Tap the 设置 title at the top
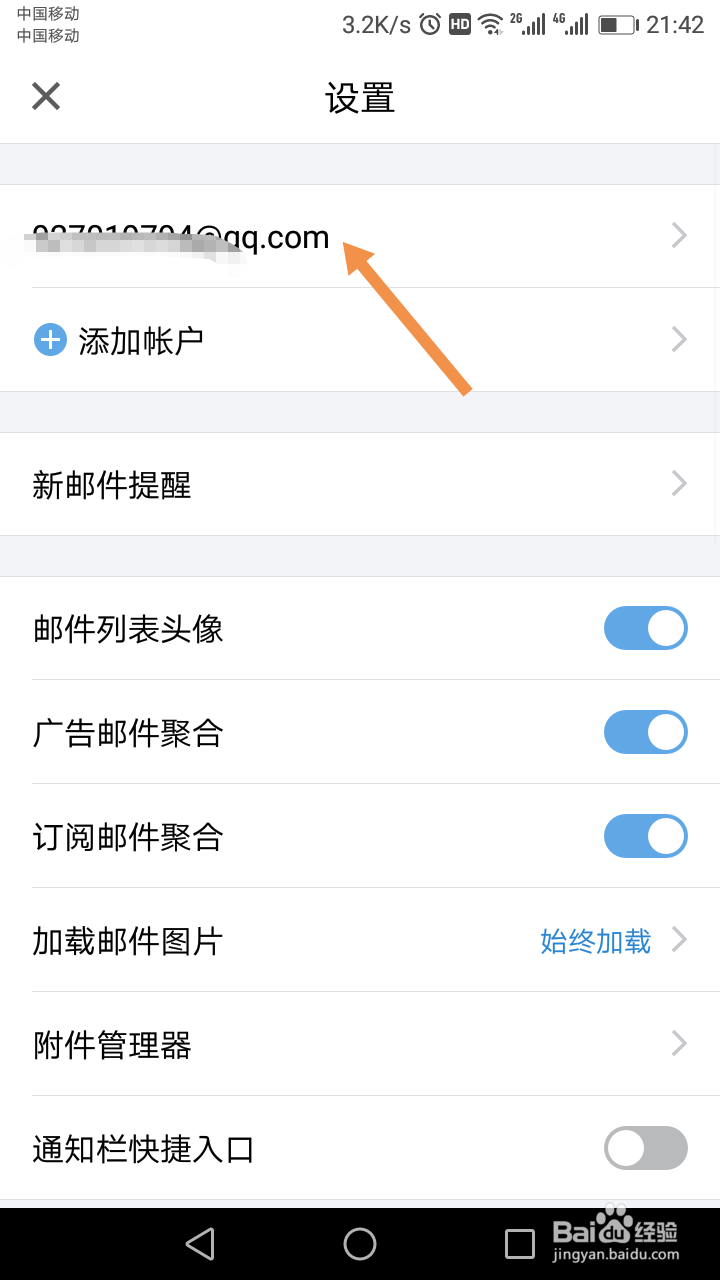Viewport: 720px width, 1280px height. 359,97
